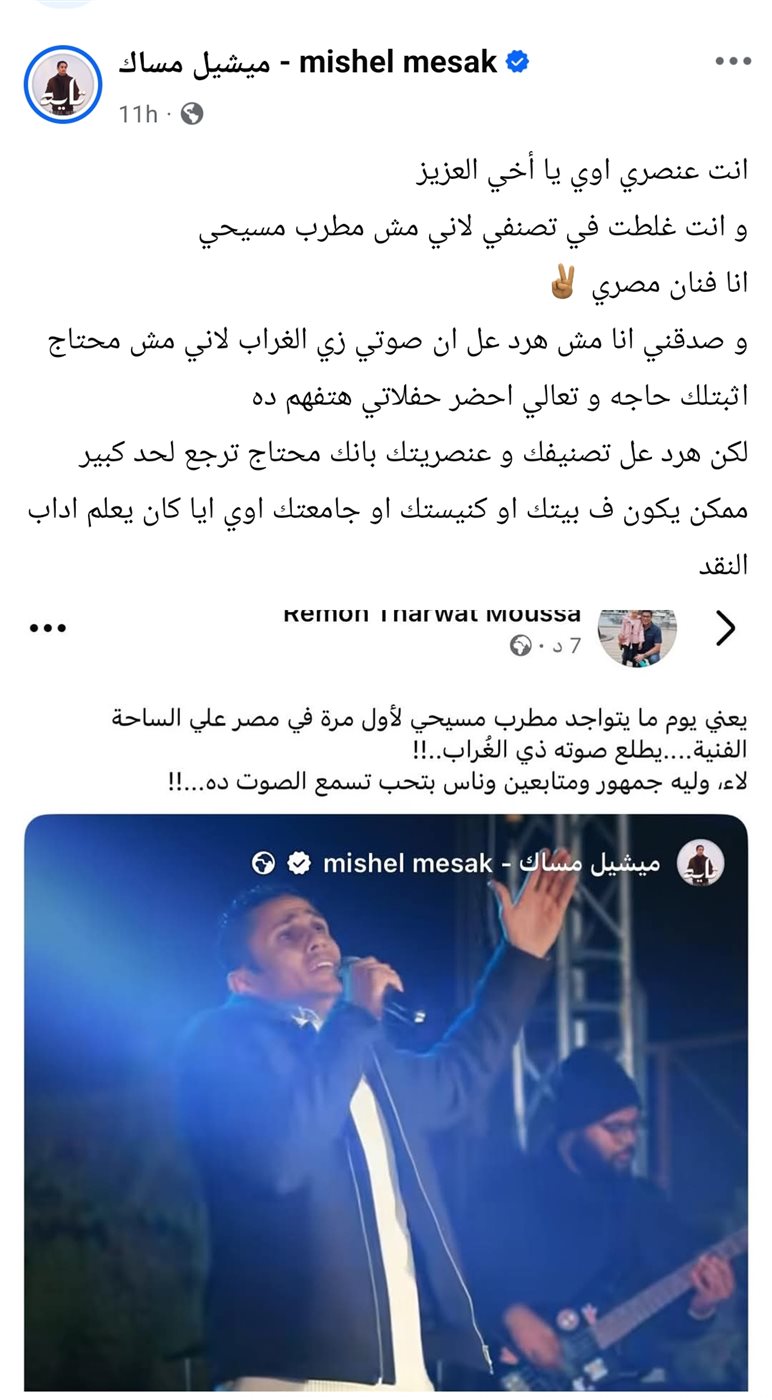Image resolution: width=772 pixels, height=1400 pixels.
Task: Open mishel mesak's profile picture
Action: pyautogui.click(x=63, y=84)
